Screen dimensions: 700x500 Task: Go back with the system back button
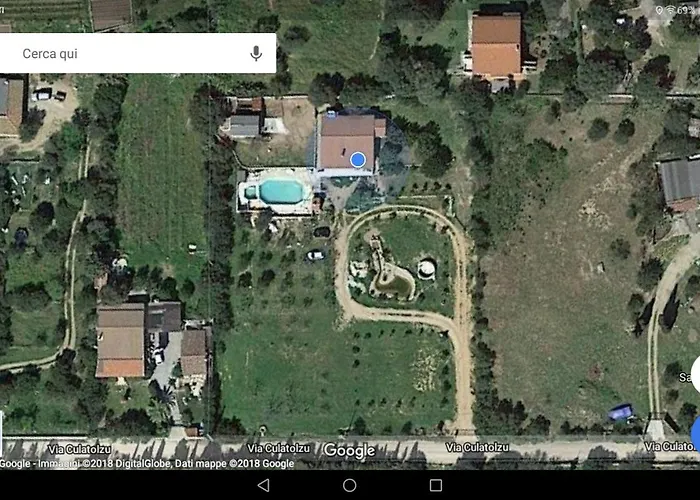click(263, 485)
